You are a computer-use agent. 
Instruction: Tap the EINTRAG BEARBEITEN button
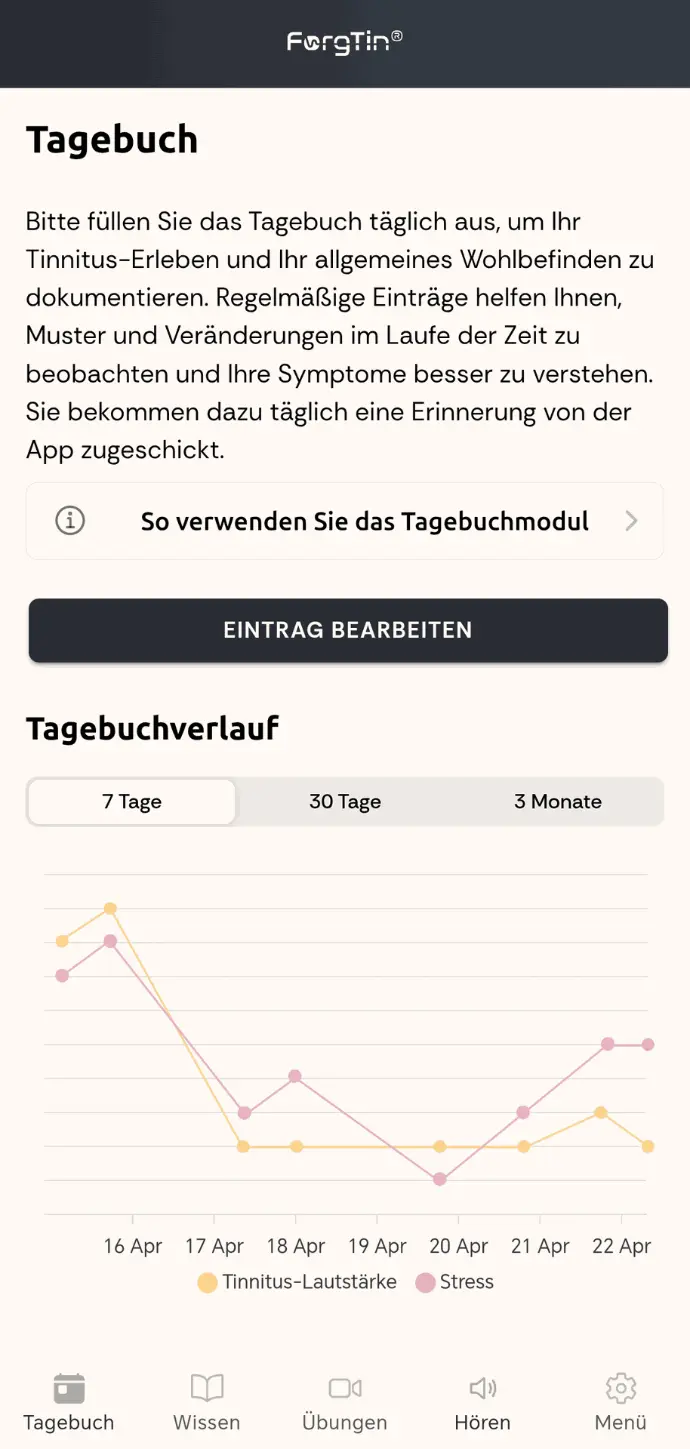(x=348, y=630)
